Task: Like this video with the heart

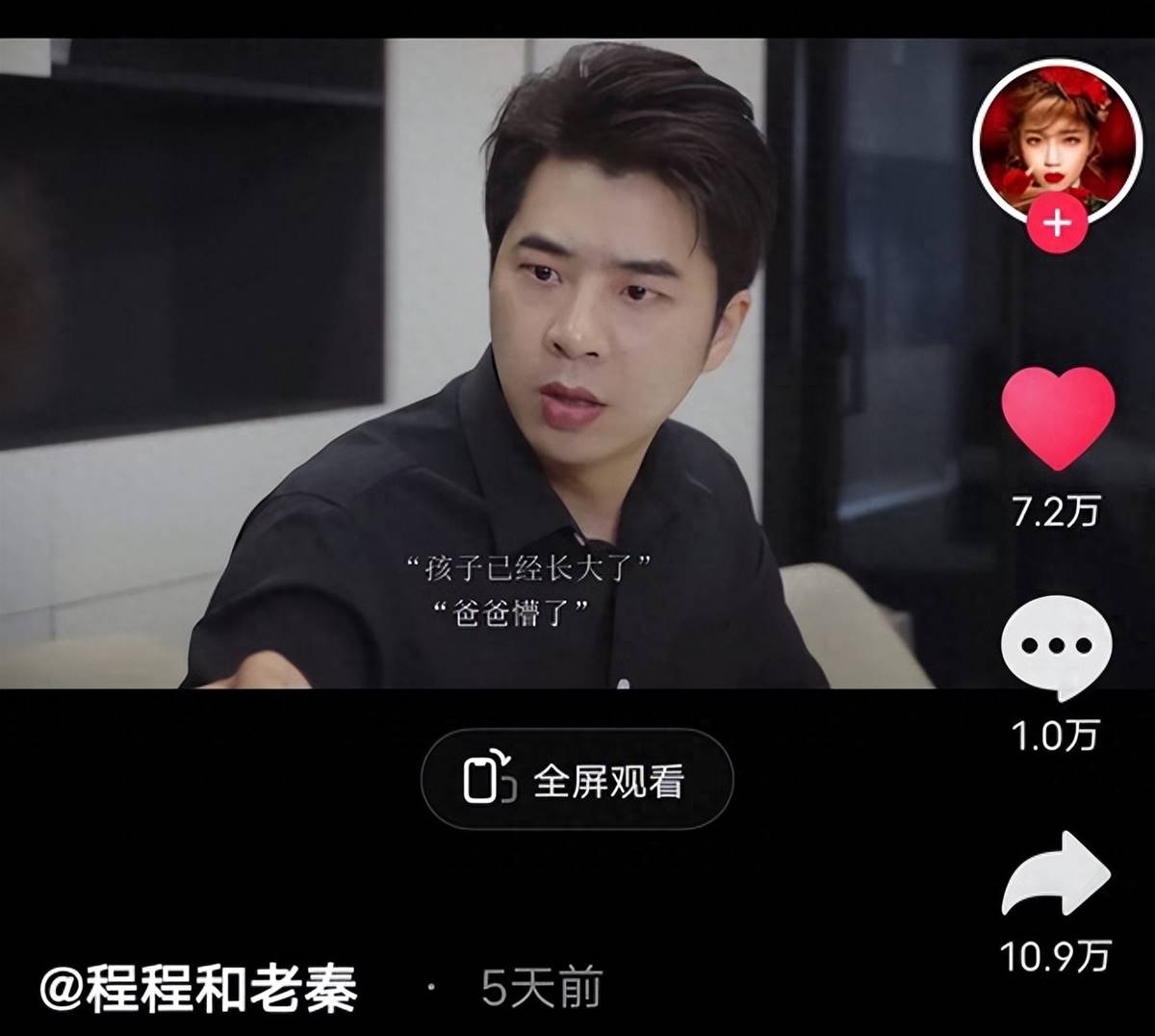Action: click(1058, 419)
